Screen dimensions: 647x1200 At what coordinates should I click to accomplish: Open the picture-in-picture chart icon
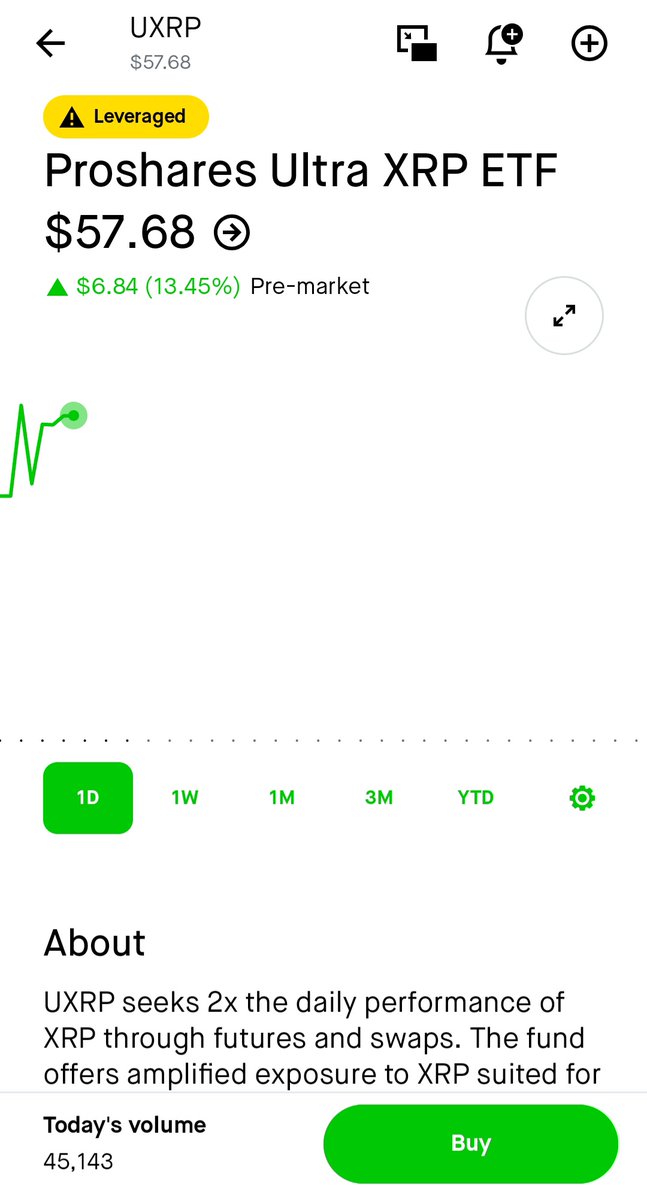417,44
